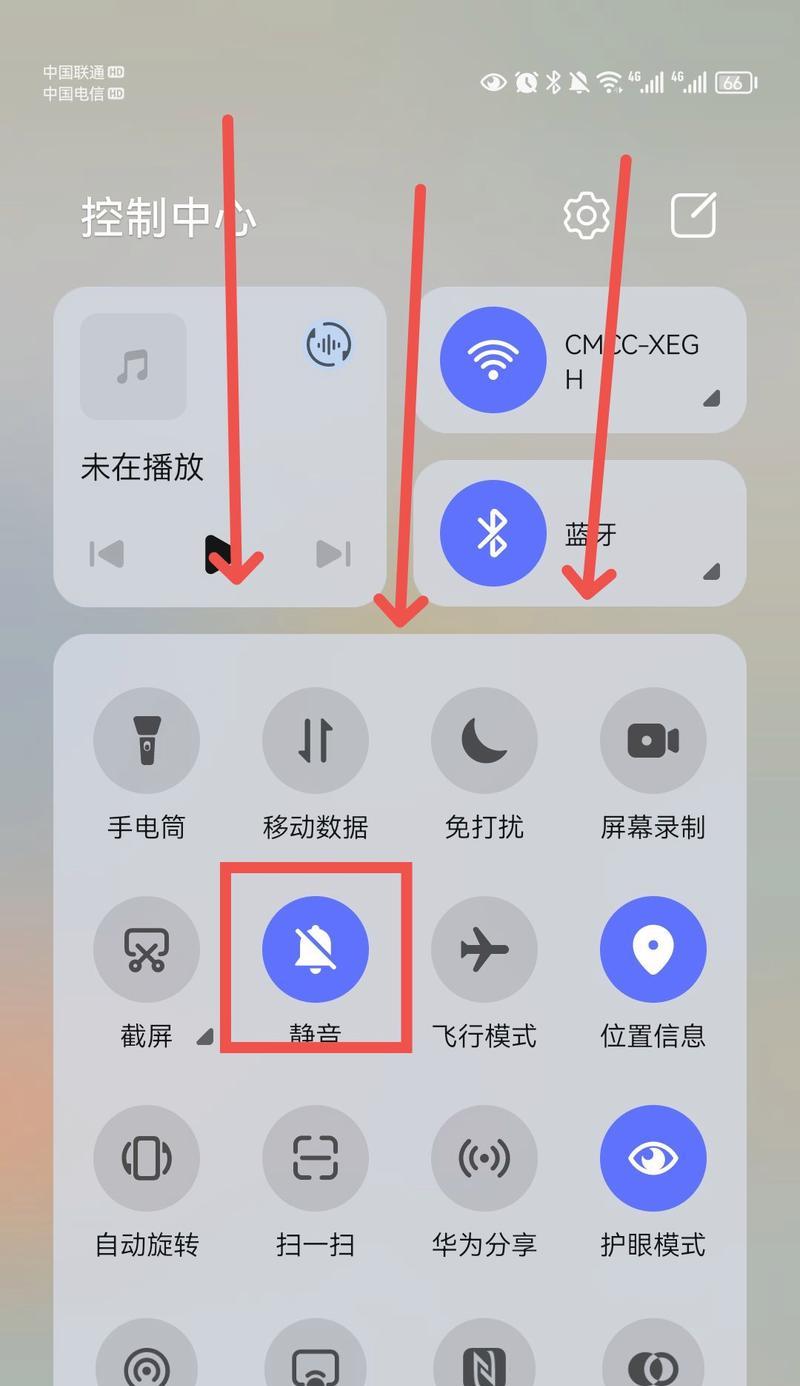The width and height of the screenshot is (800, 1386).
Task: Turn on Huawei Share (华为分享)
Action: pyautogui.click(x=484, y=1158)
